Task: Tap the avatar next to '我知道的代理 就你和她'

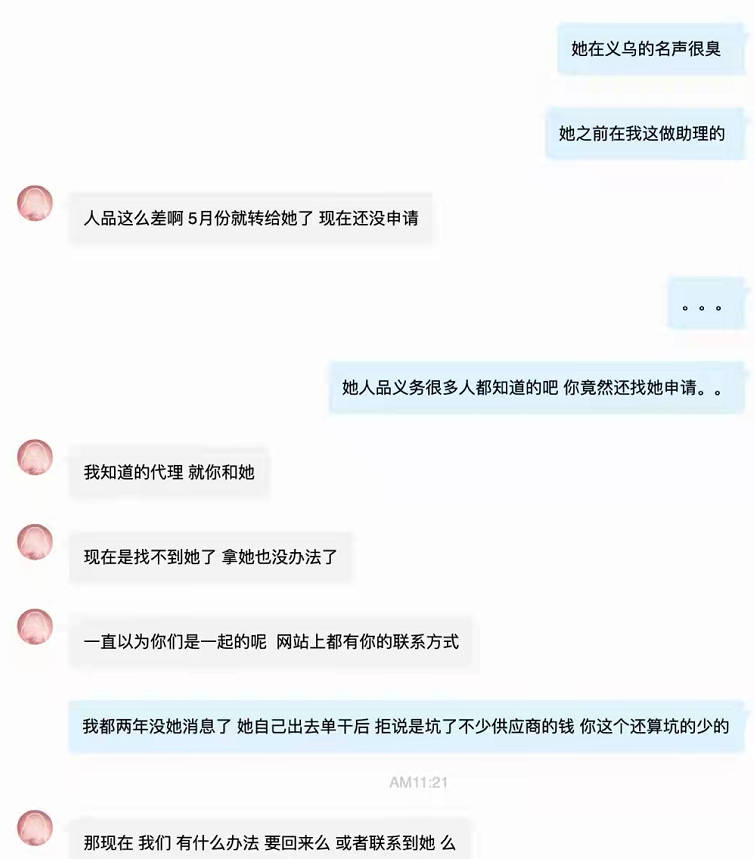Action: [x=35, y=457]
